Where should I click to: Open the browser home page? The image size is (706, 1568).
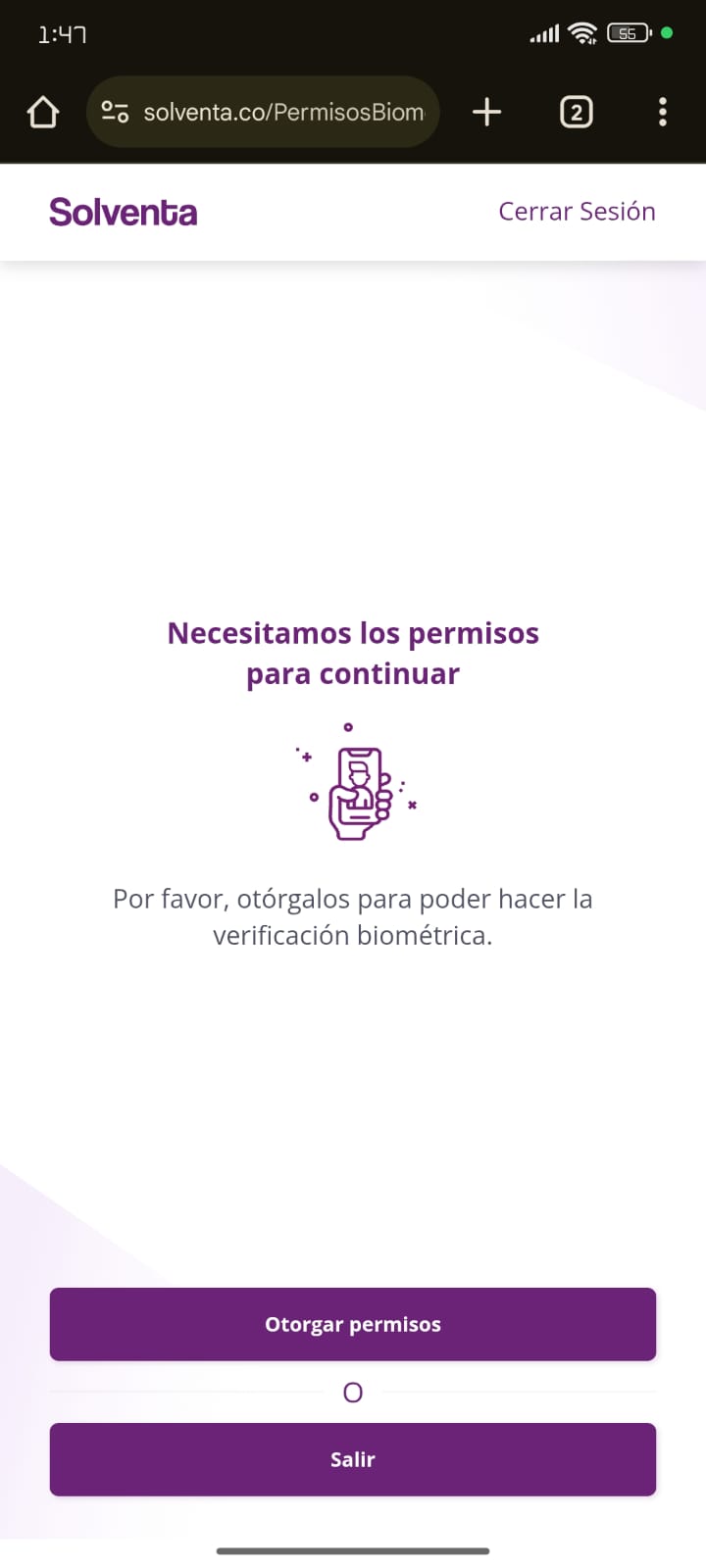(43, 113)
